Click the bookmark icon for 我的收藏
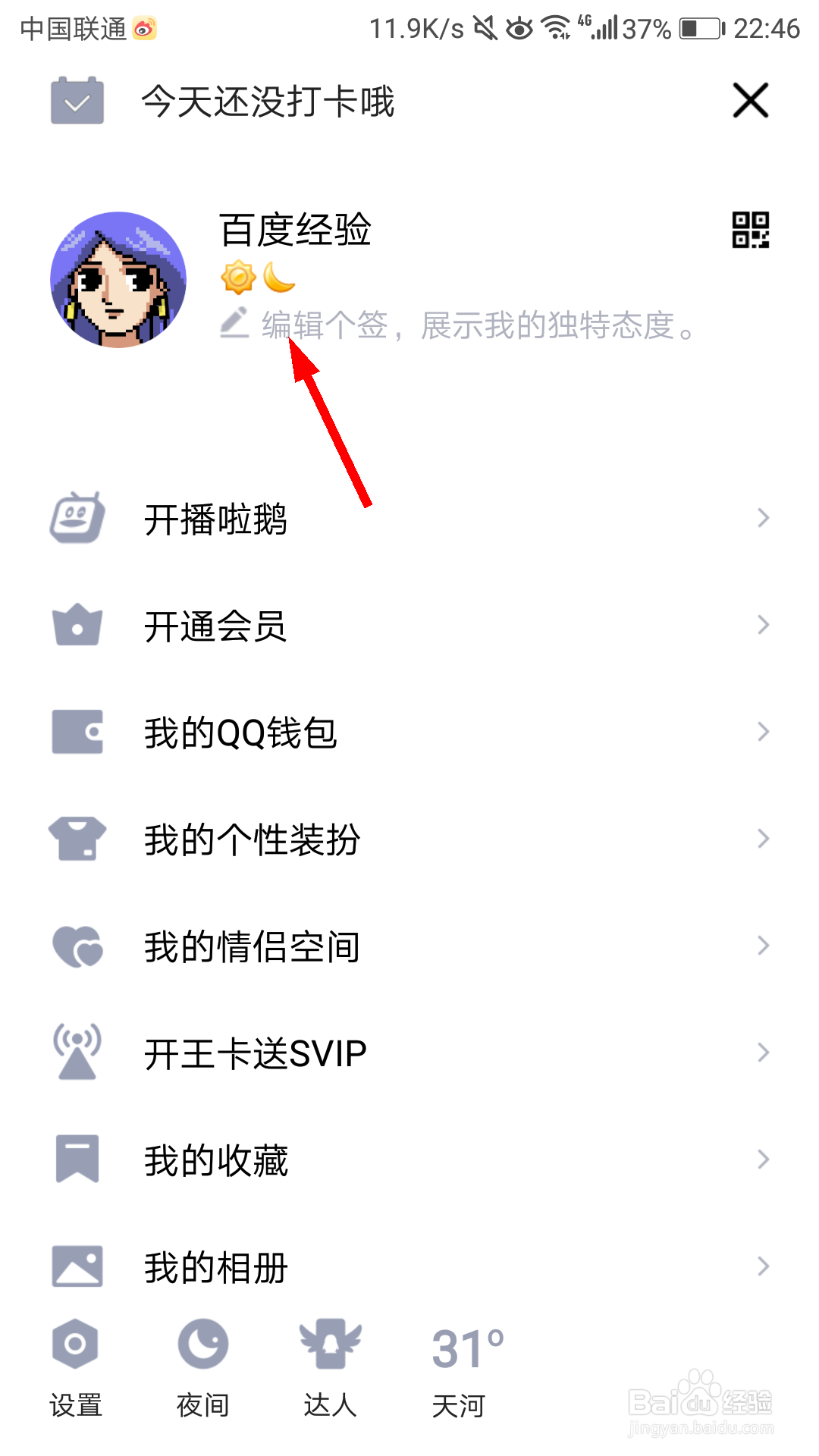This screenshot has height=1456, width=819. tap(77, 1158)
